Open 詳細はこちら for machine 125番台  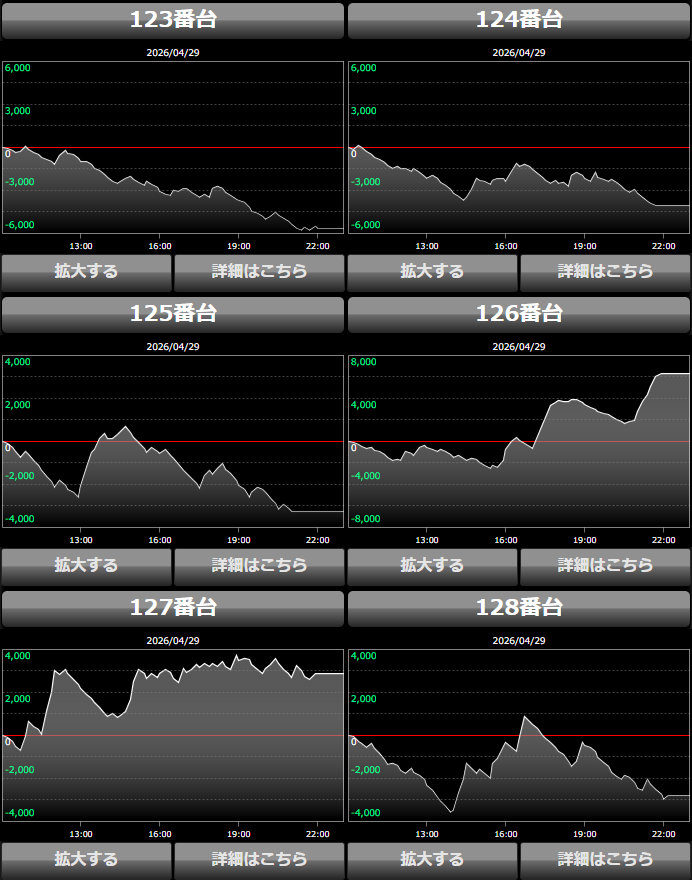coord(259,565)
